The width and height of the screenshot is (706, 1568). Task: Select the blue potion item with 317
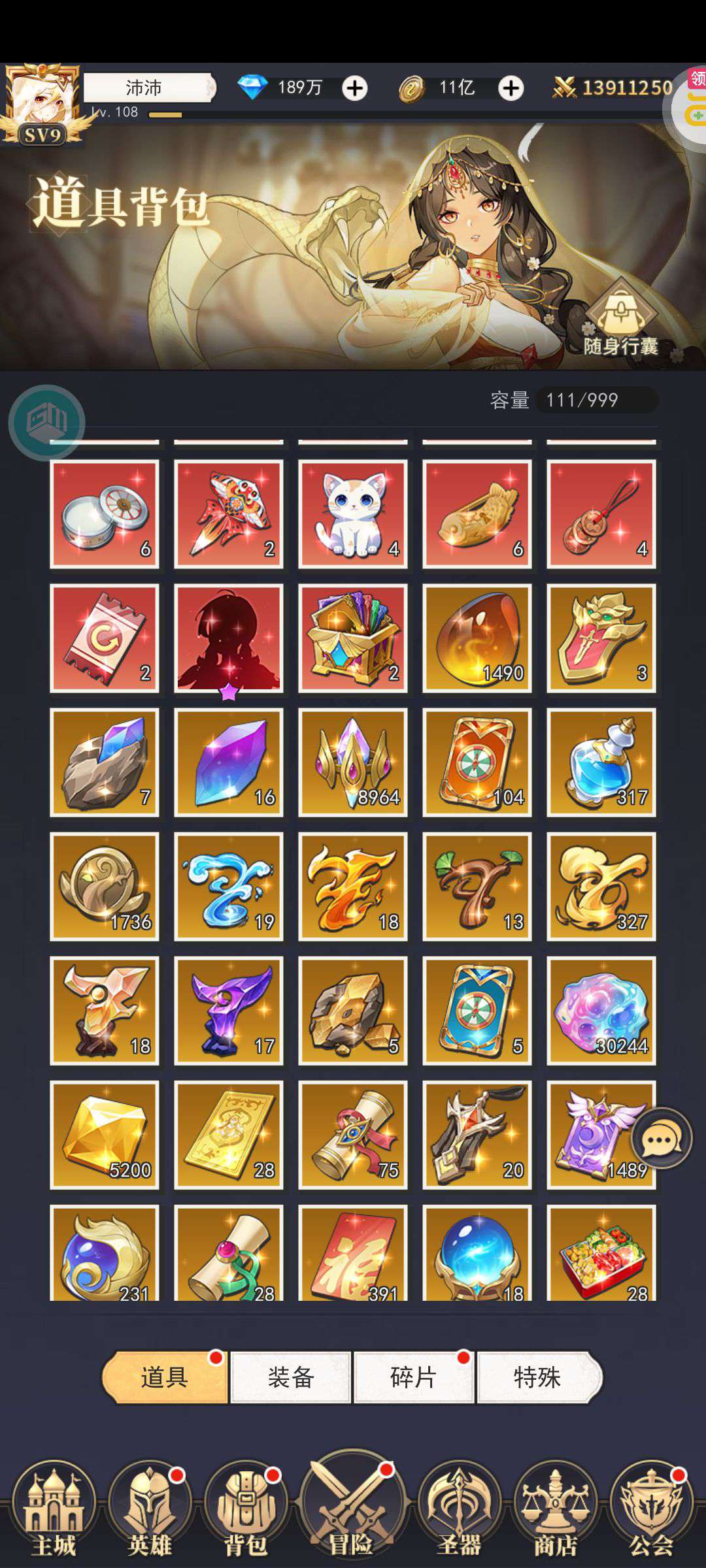click(x=601, y=762)
